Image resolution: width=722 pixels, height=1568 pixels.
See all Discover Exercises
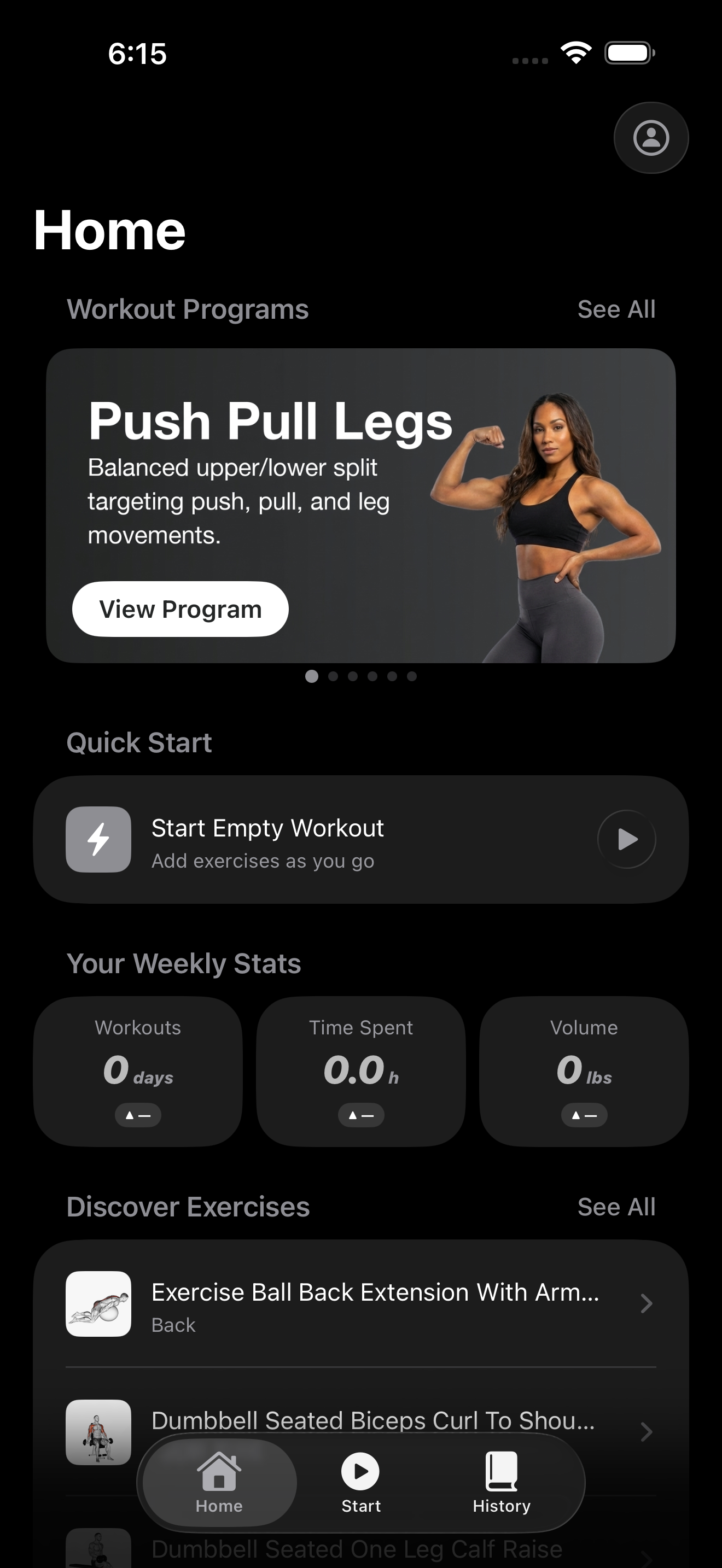tap(615, 1207)
